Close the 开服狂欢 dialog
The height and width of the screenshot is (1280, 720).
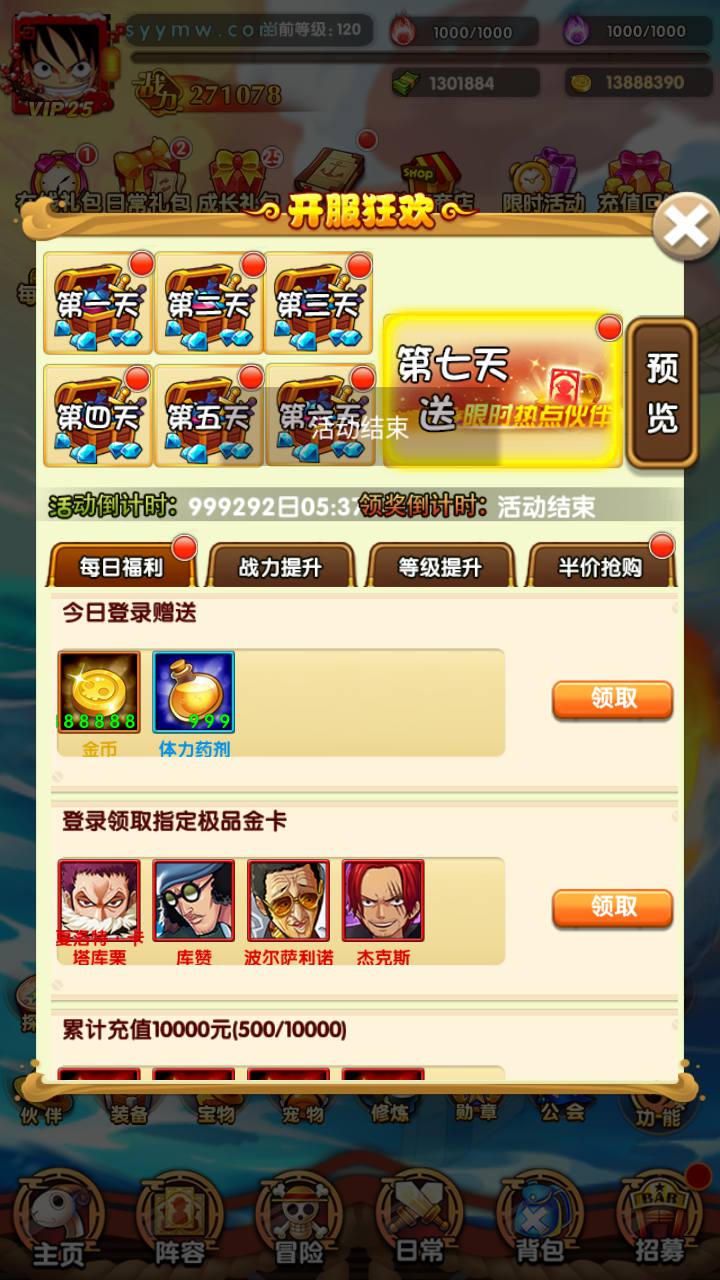685,227
